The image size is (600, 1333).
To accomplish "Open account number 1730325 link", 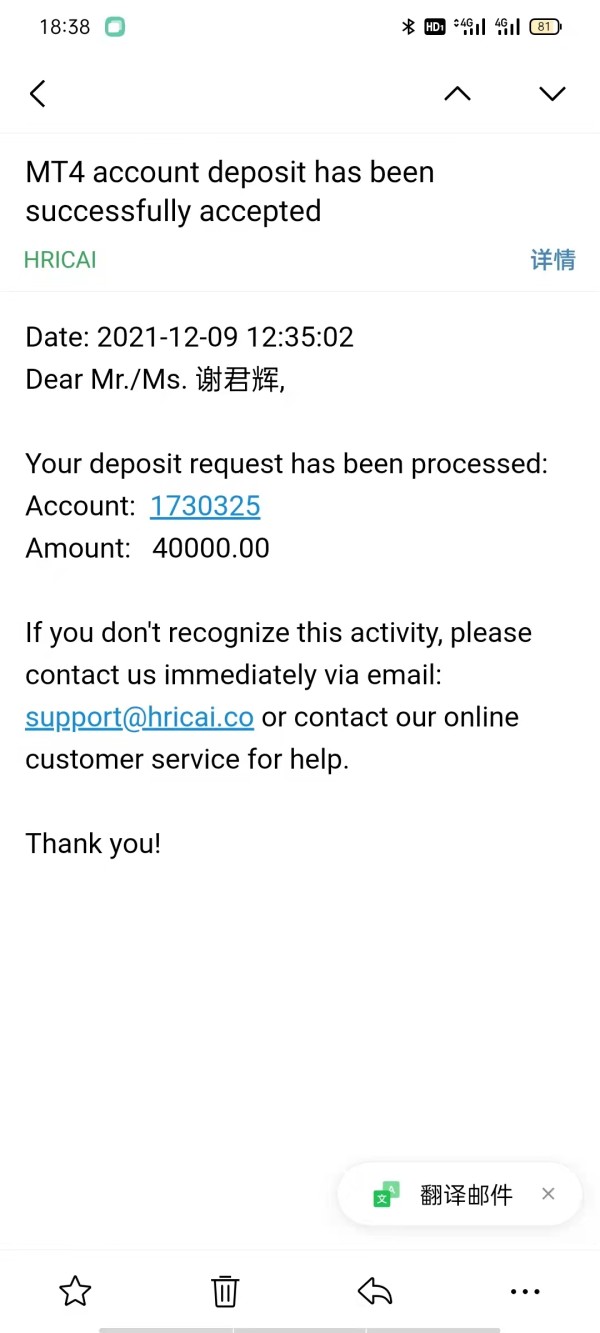I will (205, 506).
